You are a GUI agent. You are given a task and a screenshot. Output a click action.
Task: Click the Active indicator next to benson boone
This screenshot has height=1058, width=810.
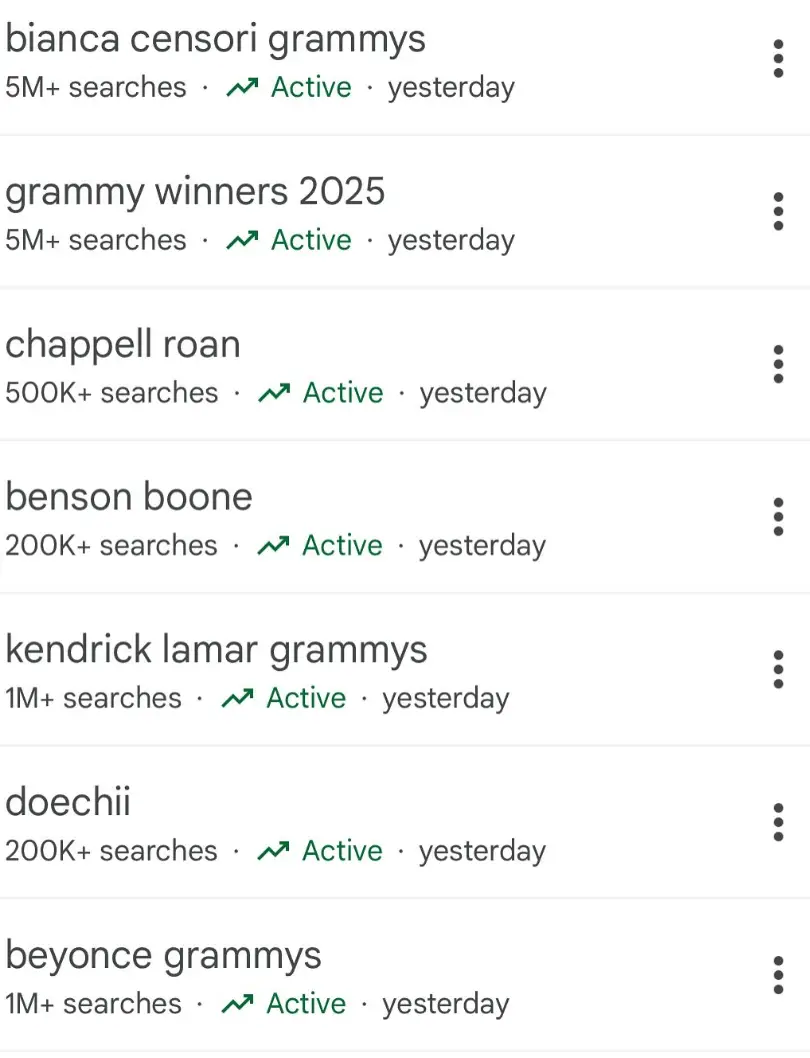pos(343,545)
